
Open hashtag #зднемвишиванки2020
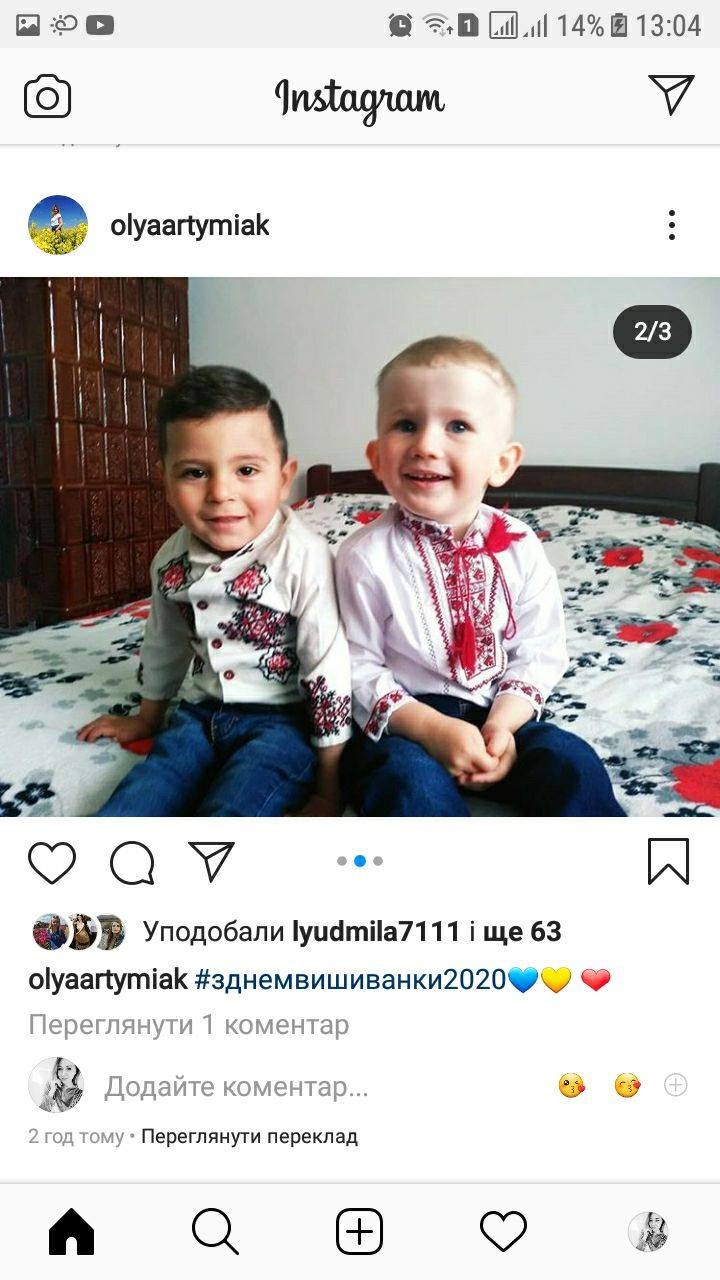(350, 980)
